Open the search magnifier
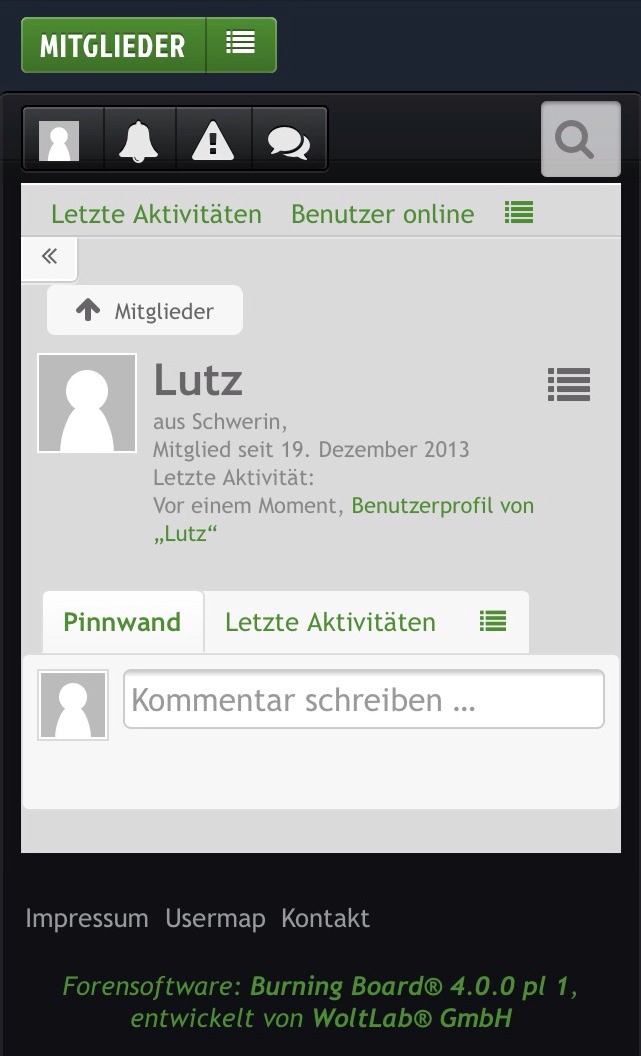The width and height of the screenshot is (641, 1056). (580, 139)
